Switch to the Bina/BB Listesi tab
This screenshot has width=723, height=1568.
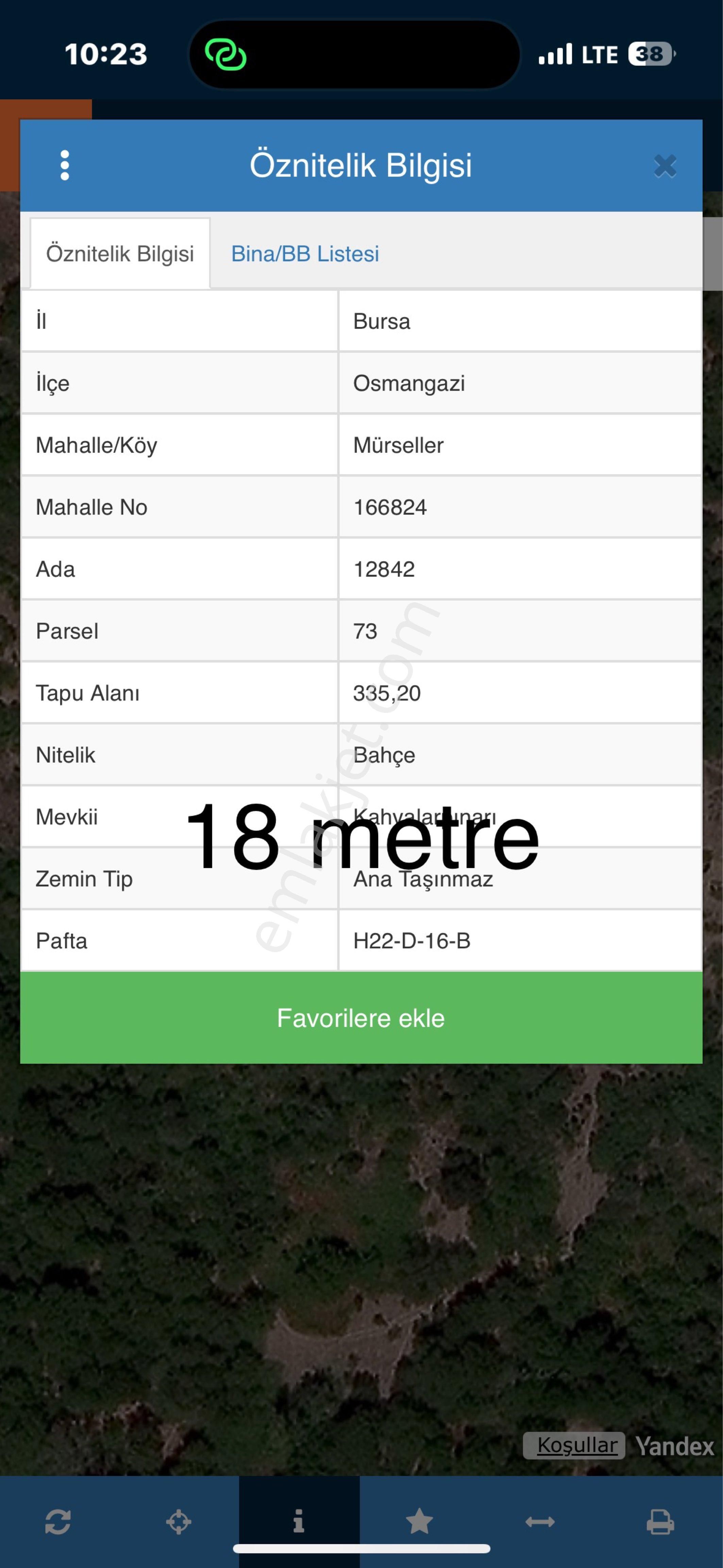[305, 254]
